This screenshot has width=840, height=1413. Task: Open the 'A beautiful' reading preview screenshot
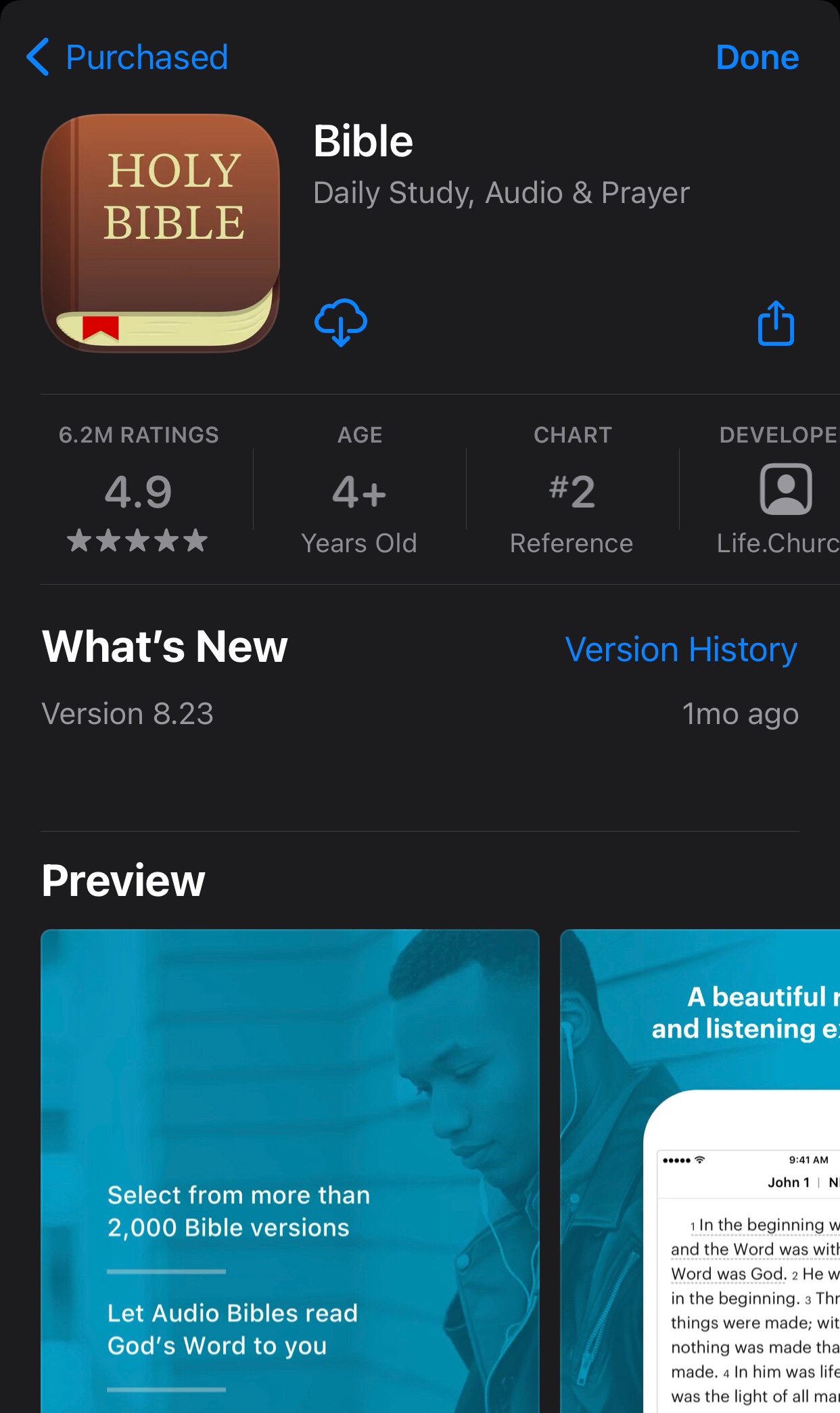coord(701,1171)
